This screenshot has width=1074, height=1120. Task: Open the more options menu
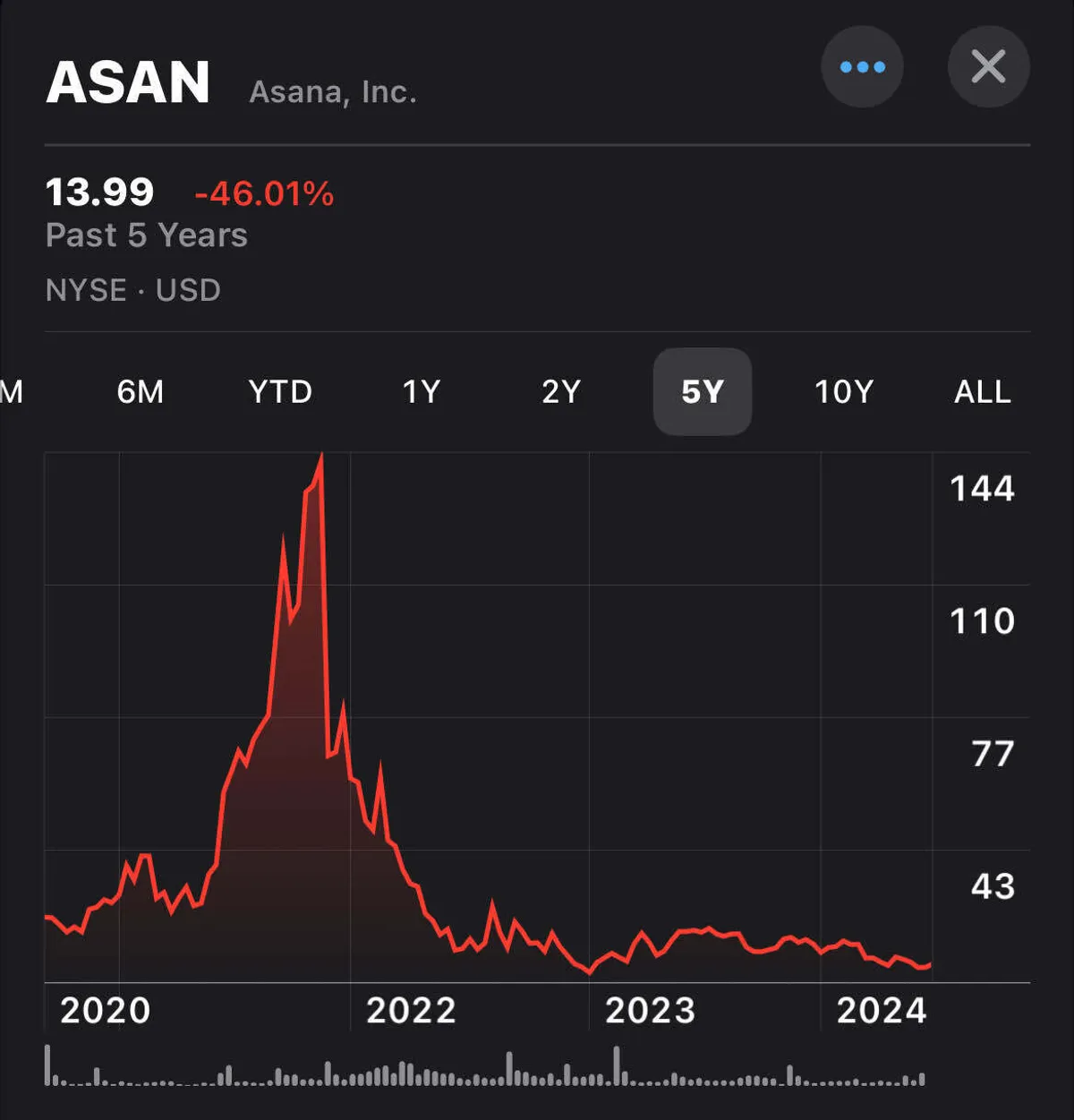[862, 67]
